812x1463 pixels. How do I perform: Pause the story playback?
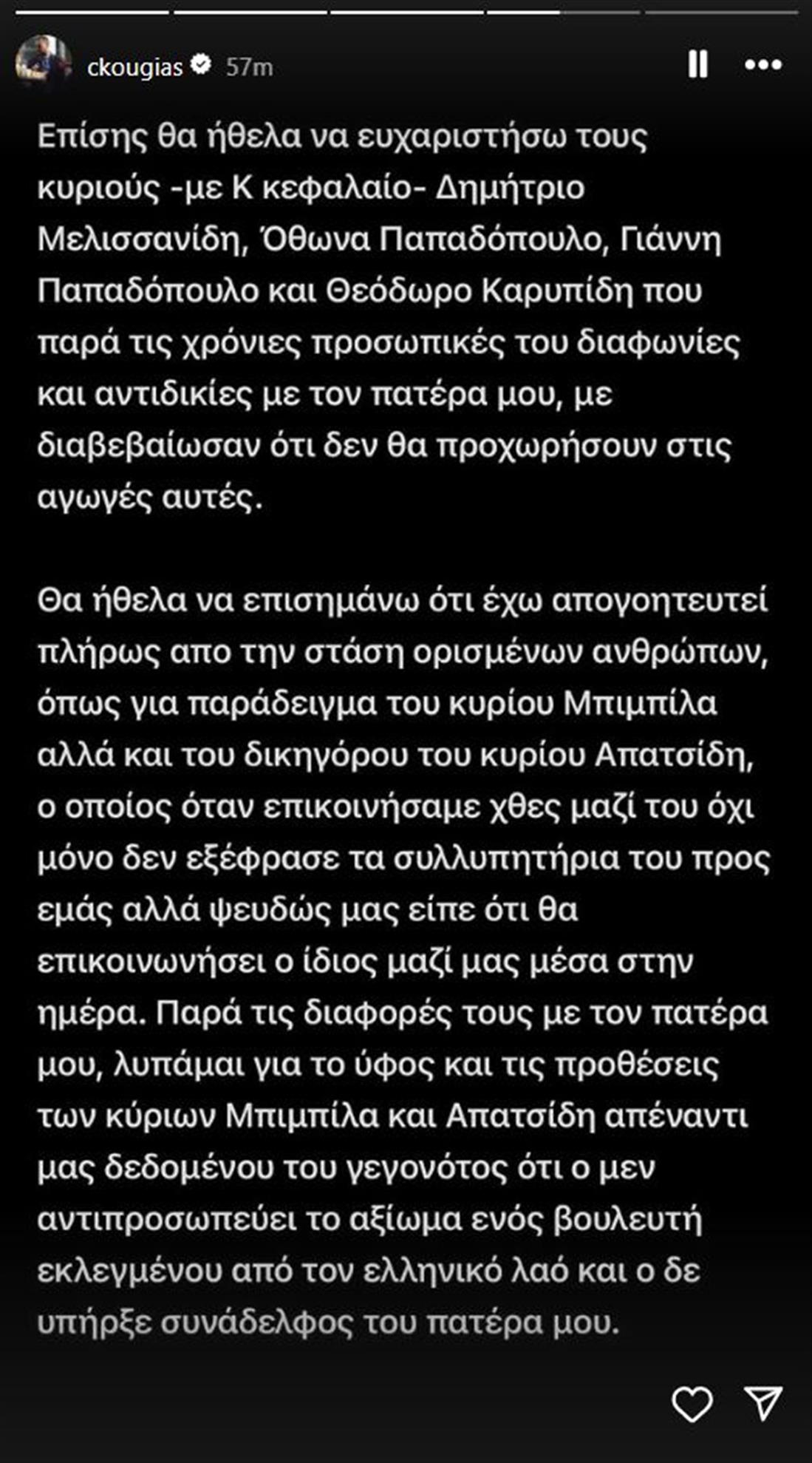(x=697, y=65)
